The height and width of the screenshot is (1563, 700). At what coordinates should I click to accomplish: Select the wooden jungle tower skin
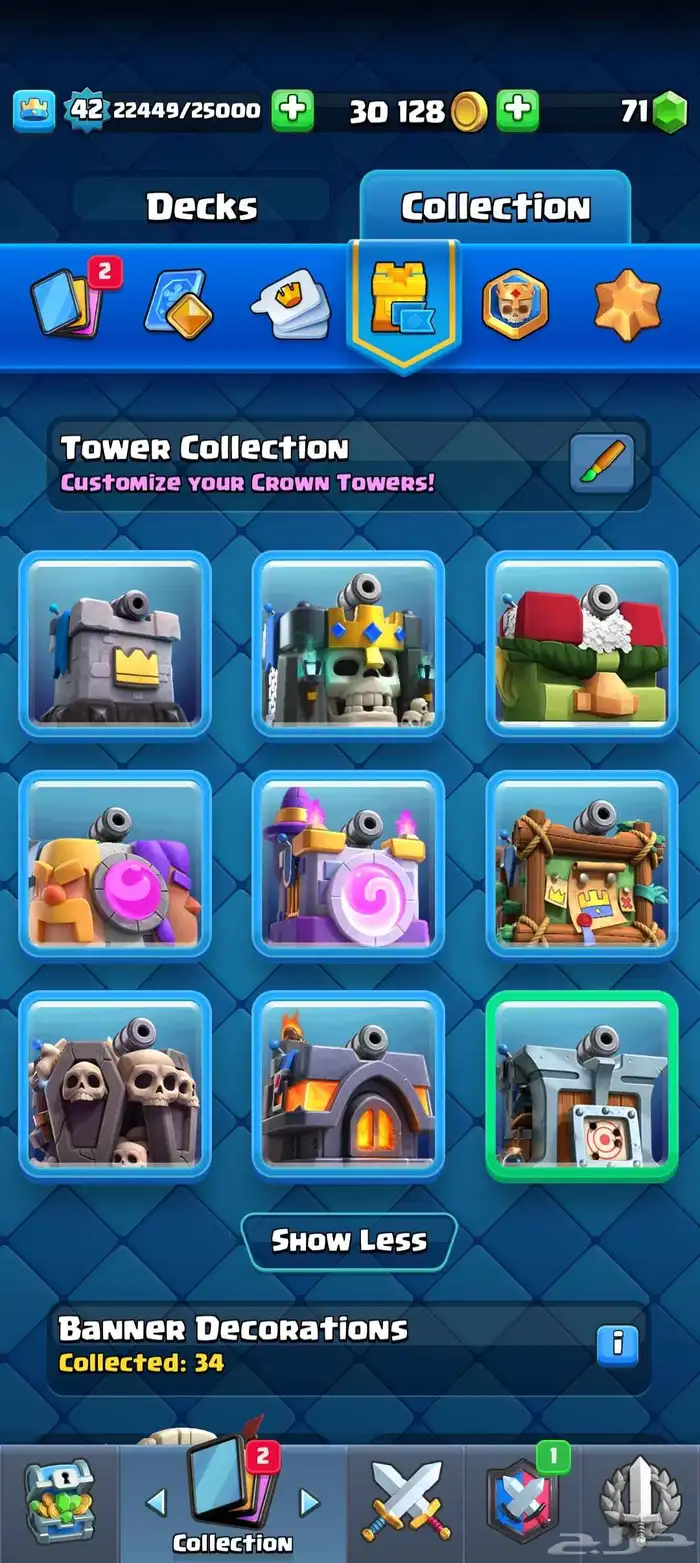click(581, 865)
